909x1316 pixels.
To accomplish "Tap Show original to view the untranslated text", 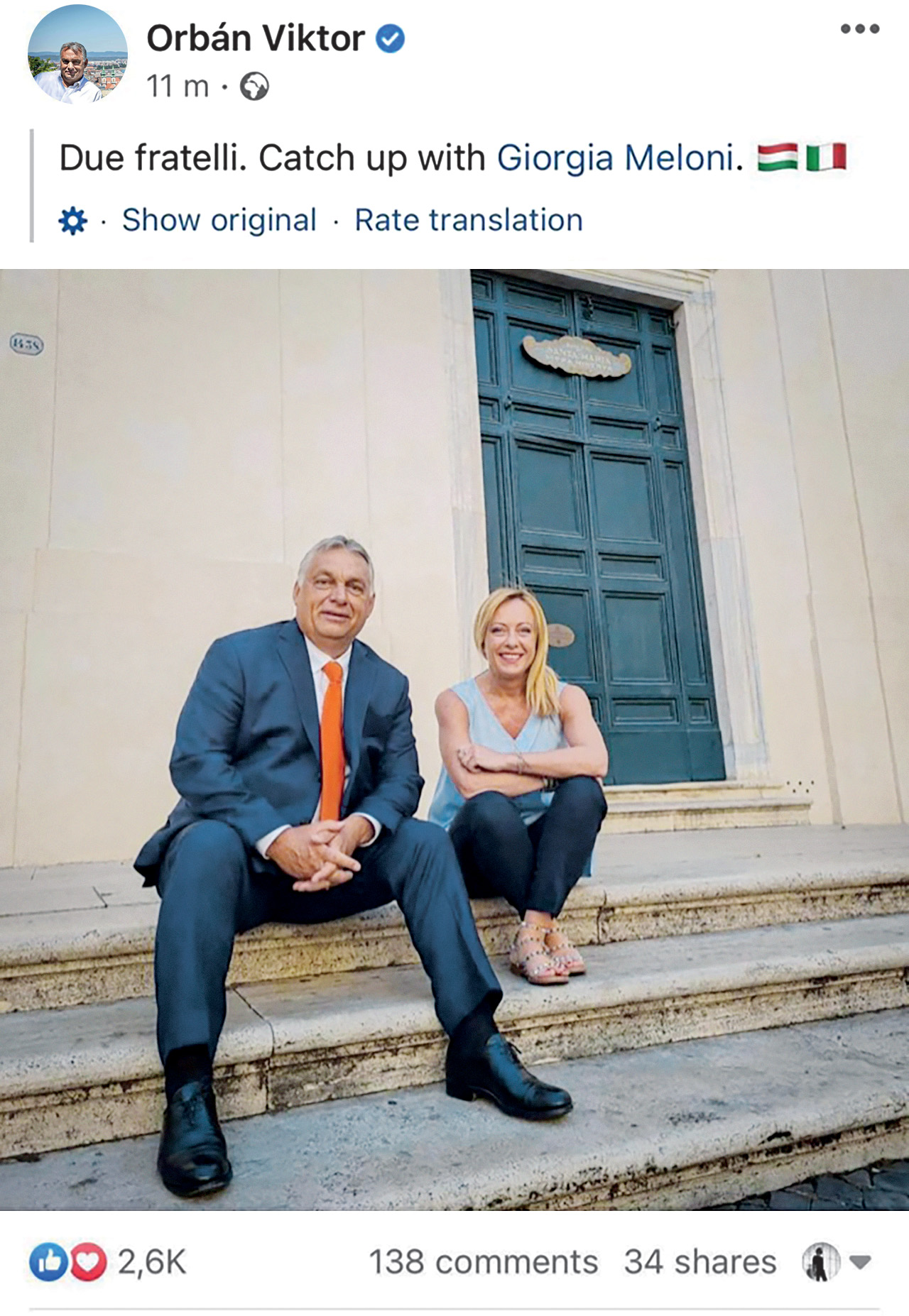I will tap(219, 220).
